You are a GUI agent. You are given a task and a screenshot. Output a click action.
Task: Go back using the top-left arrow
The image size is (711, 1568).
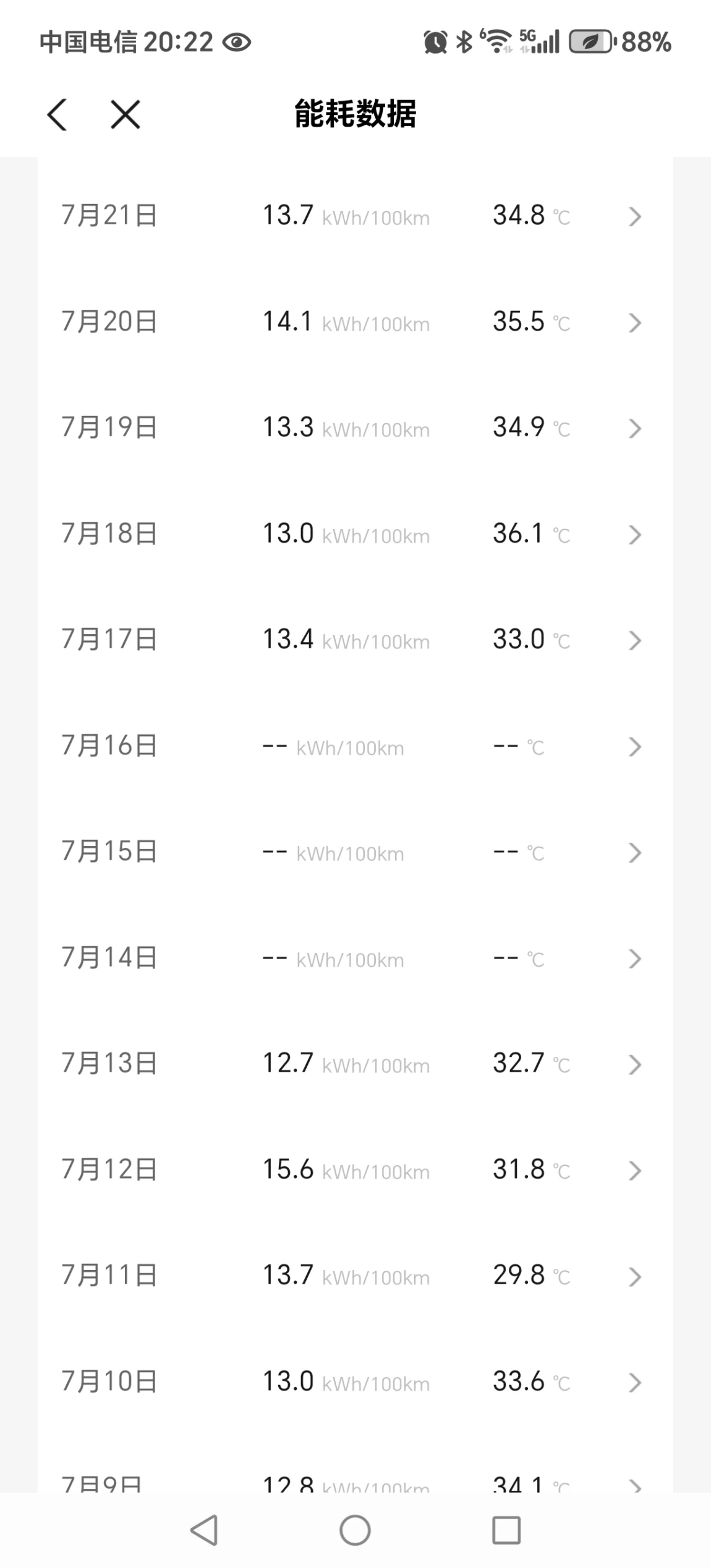(57, 115)
